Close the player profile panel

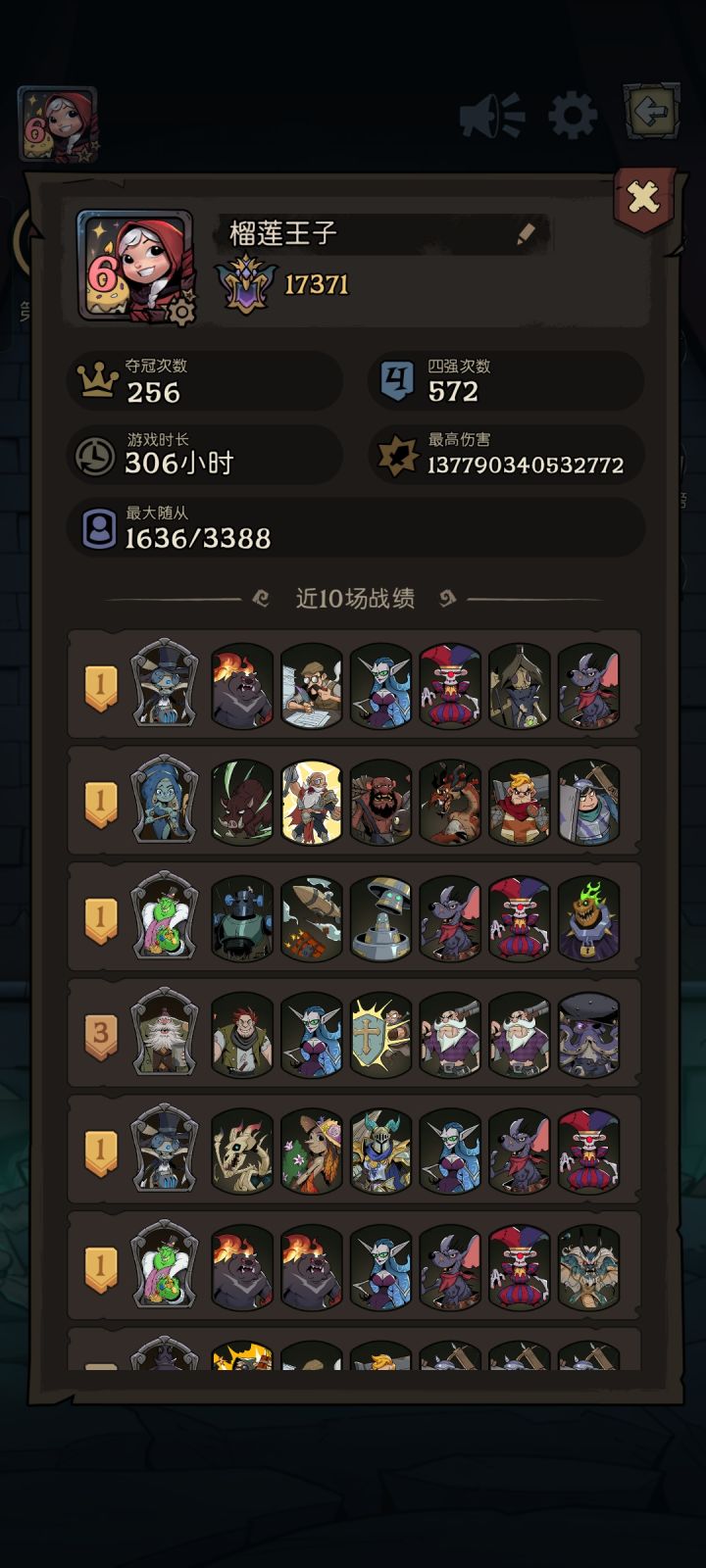[x=643, y=199]
